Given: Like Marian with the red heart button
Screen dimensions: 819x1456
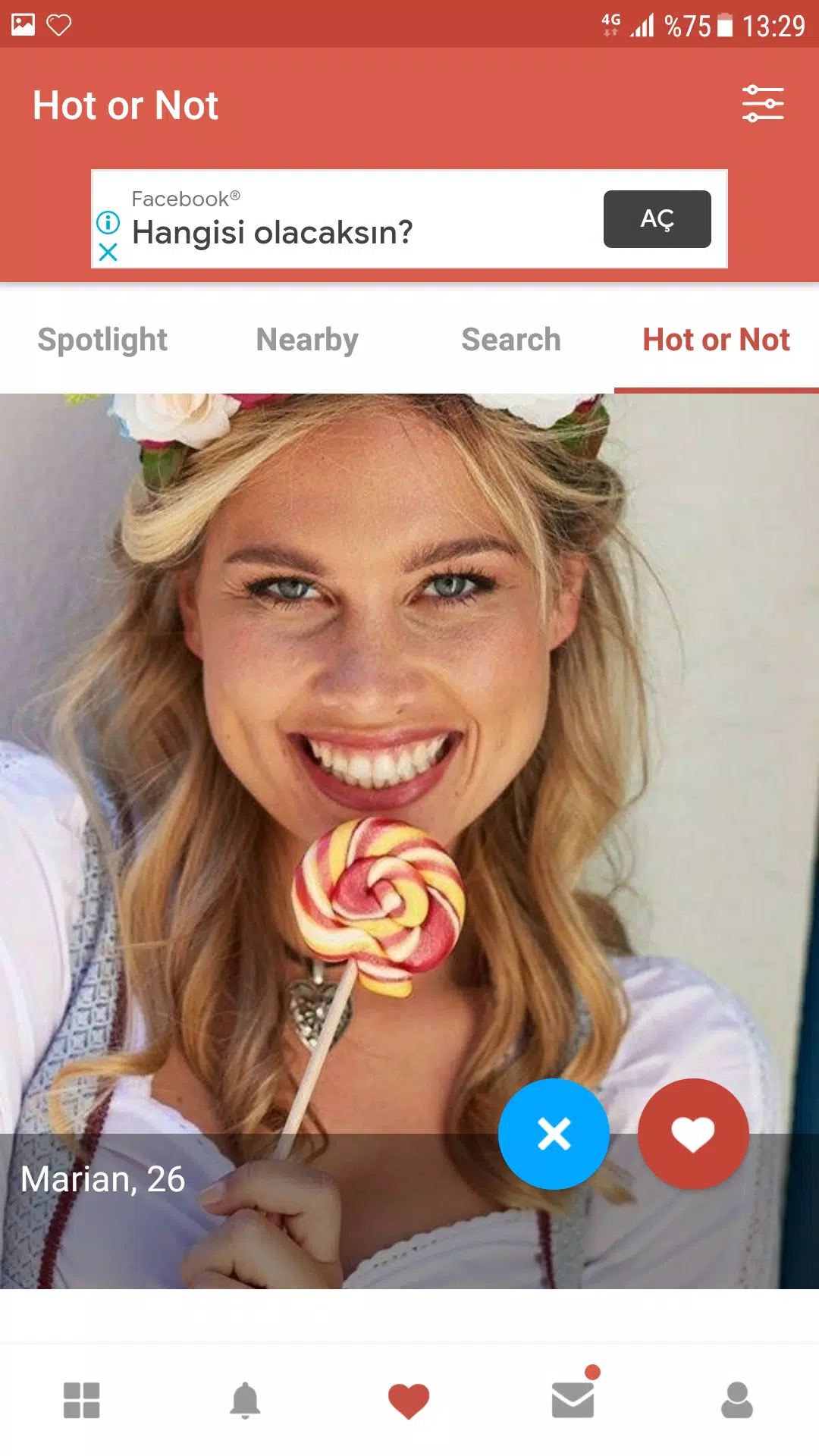Looking at the screenshot, I should (693, 1134).
